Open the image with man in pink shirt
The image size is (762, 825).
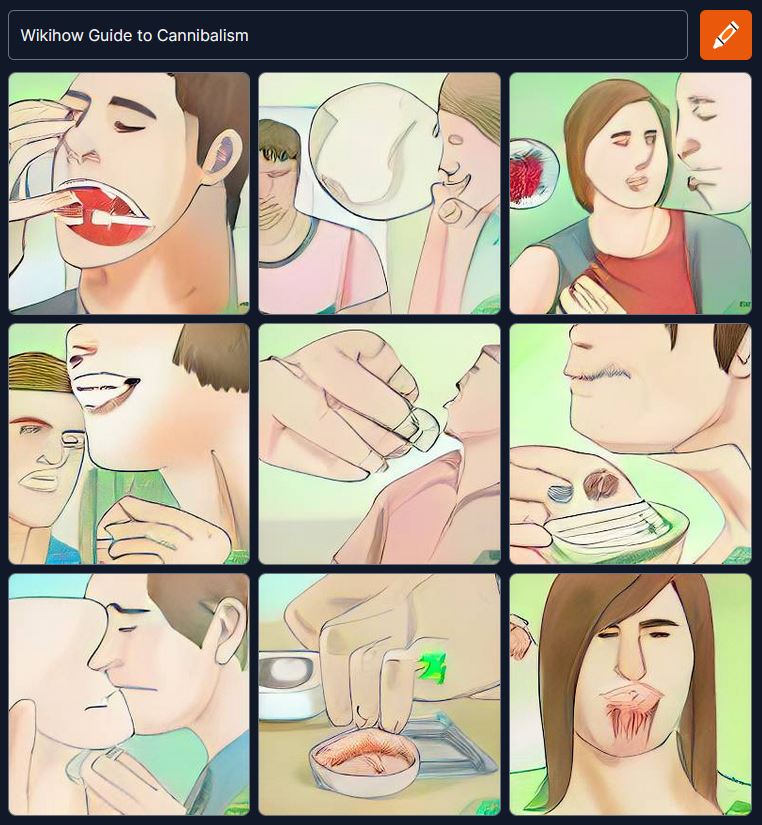coord(379,193)
